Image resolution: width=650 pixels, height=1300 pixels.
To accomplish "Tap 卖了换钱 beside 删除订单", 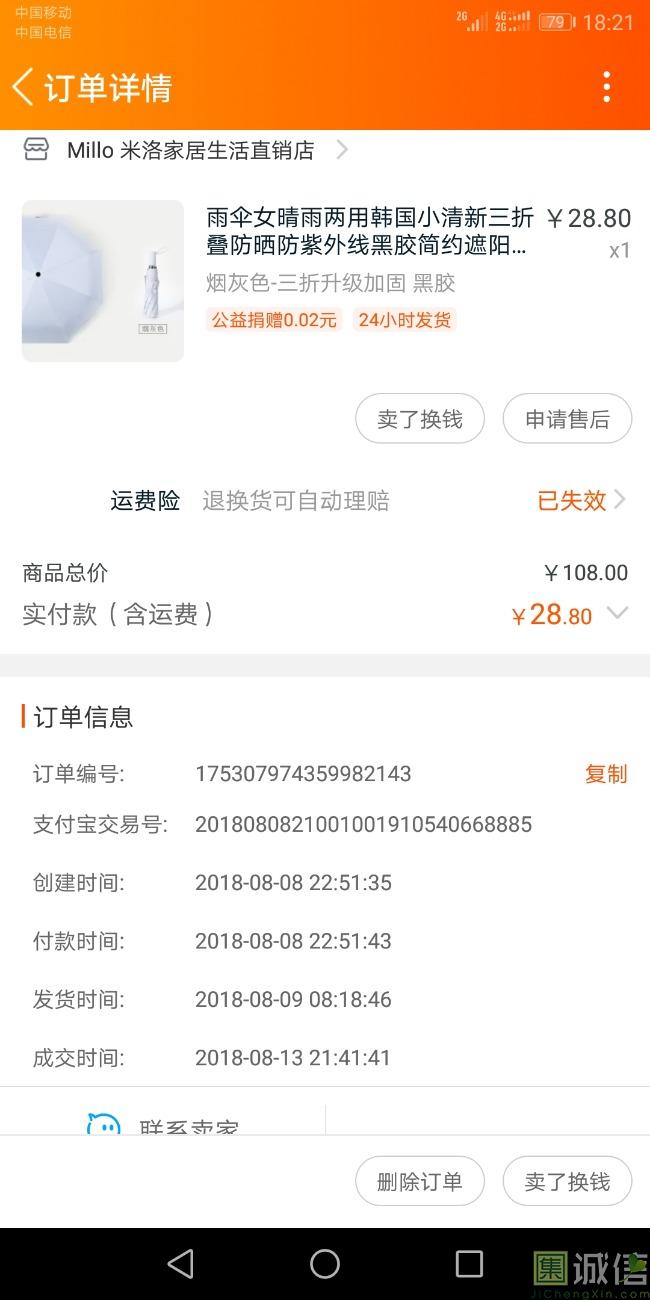I will coord(567,1181).
